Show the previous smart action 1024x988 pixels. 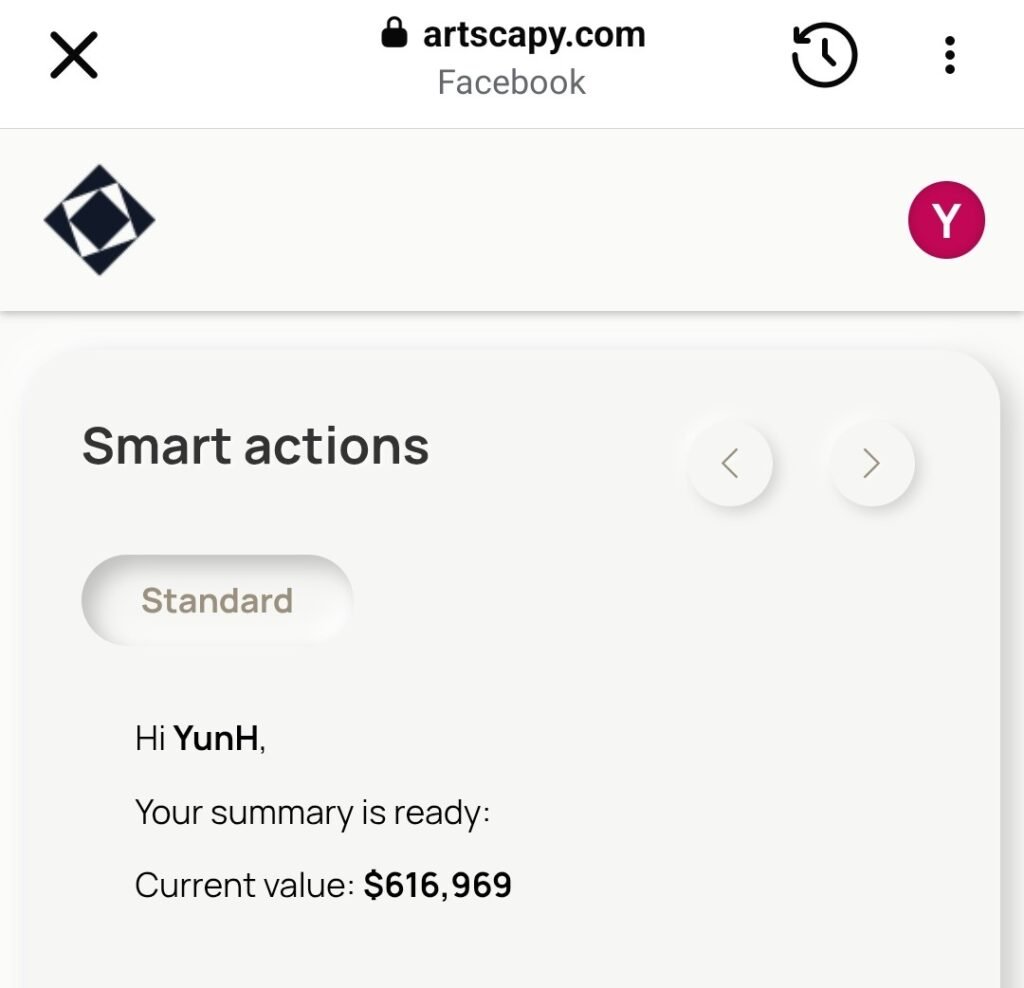[x=730, y=463]
